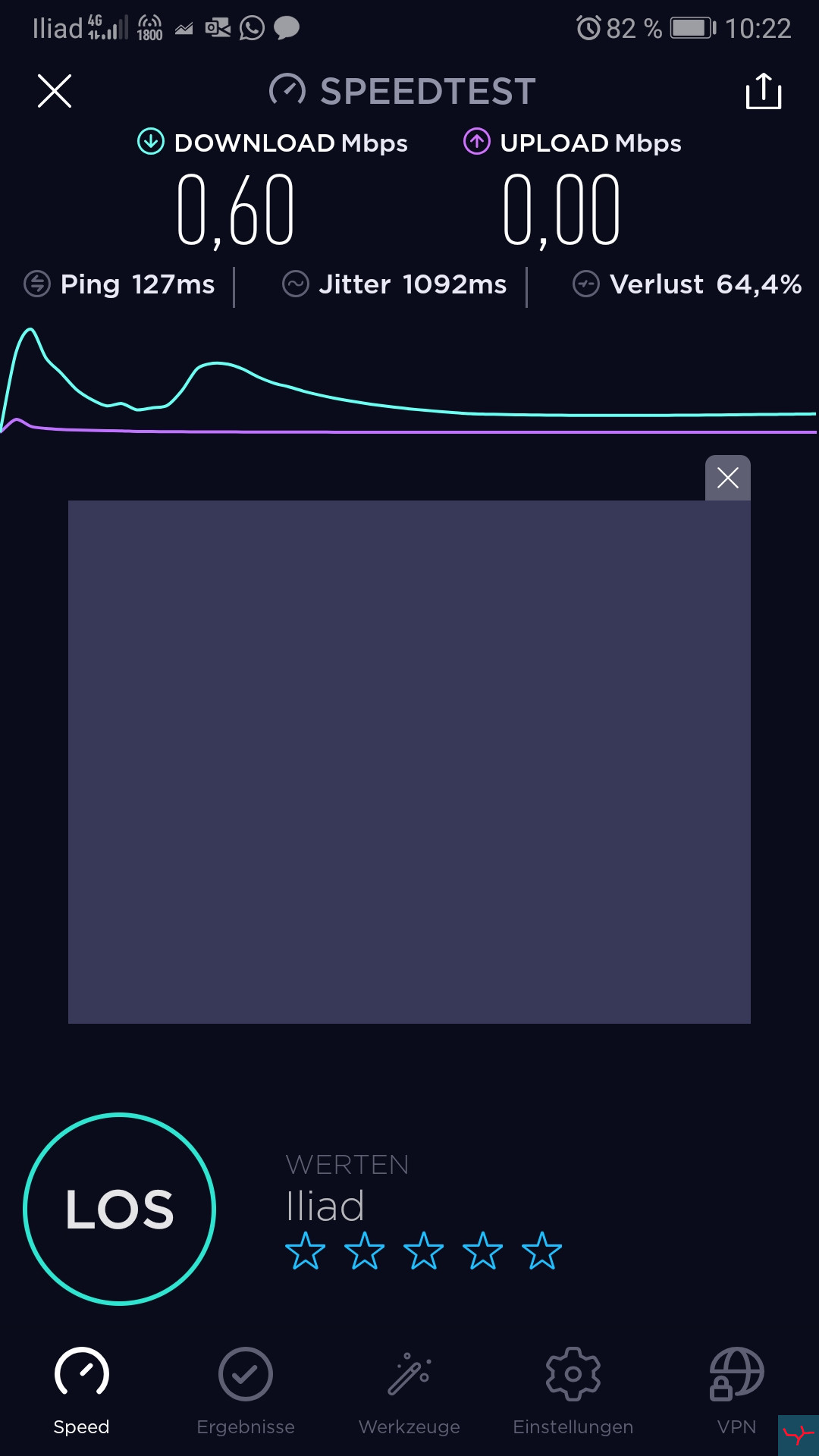The height and width of the screenshot is (1456, 819).
Task: Start a new test with LOS
Action: 120,1209
